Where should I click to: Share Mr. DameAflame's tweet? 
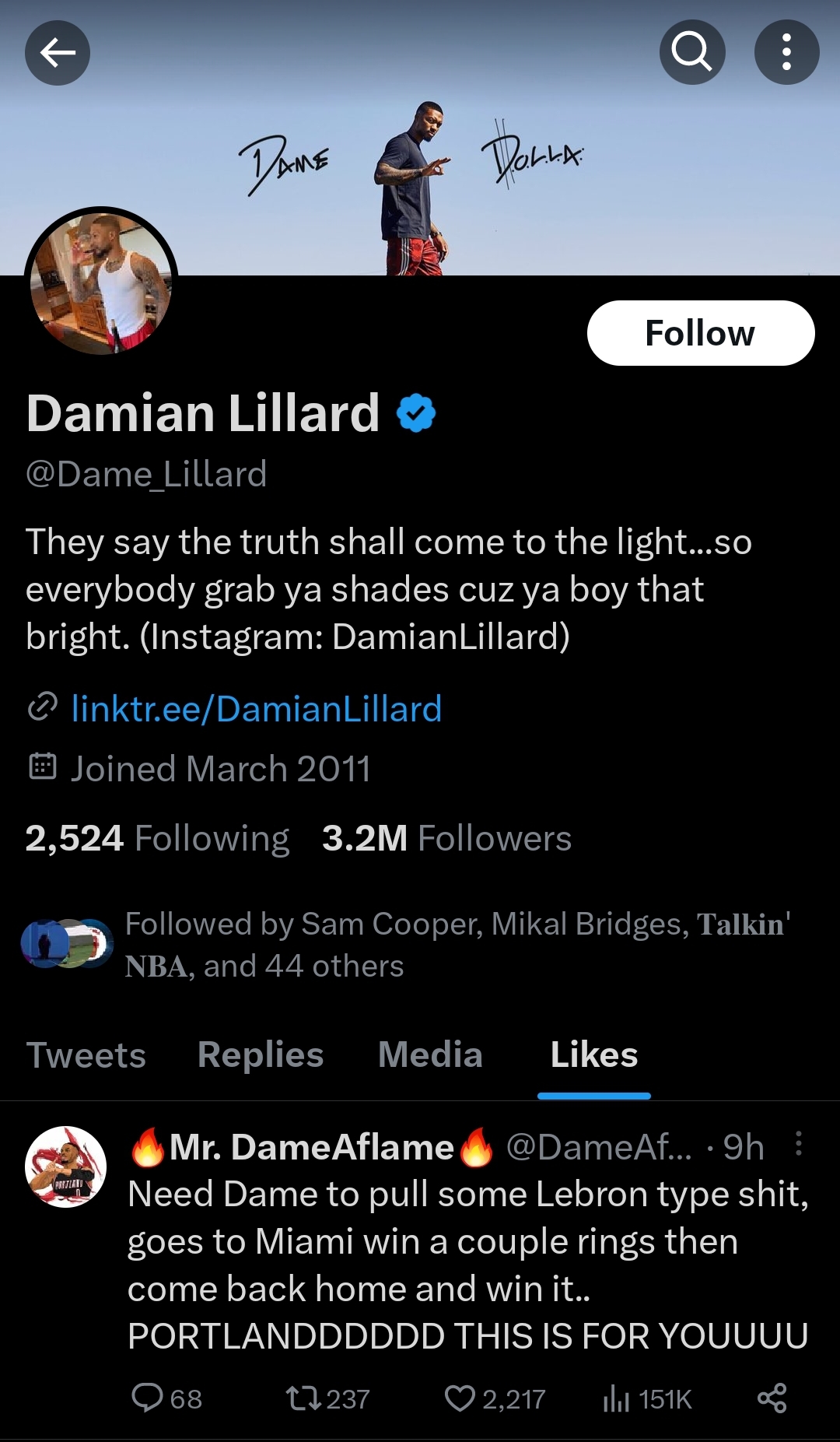[772, 1397]
